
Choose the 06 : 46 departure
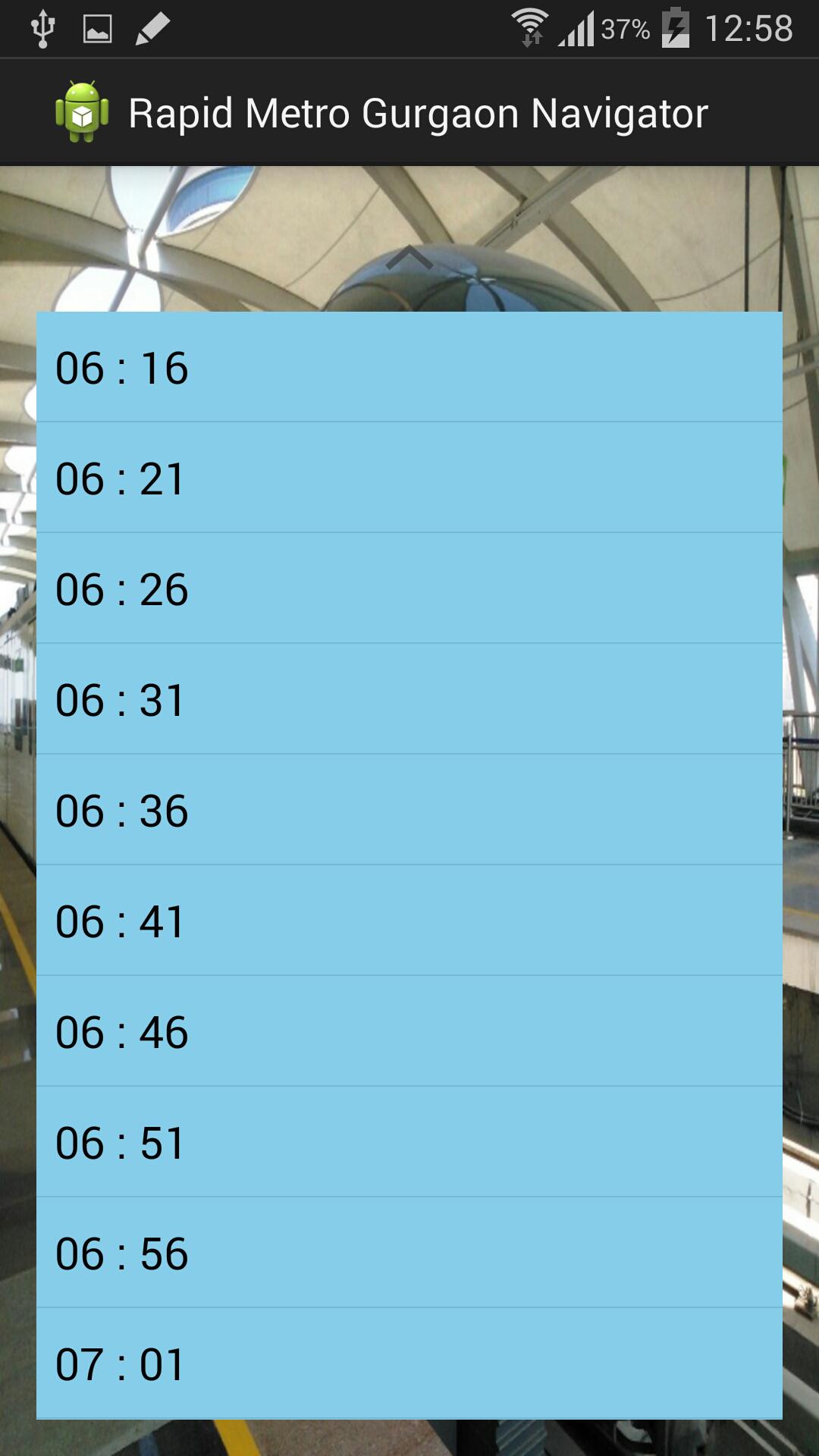(x=409, y=1032)
